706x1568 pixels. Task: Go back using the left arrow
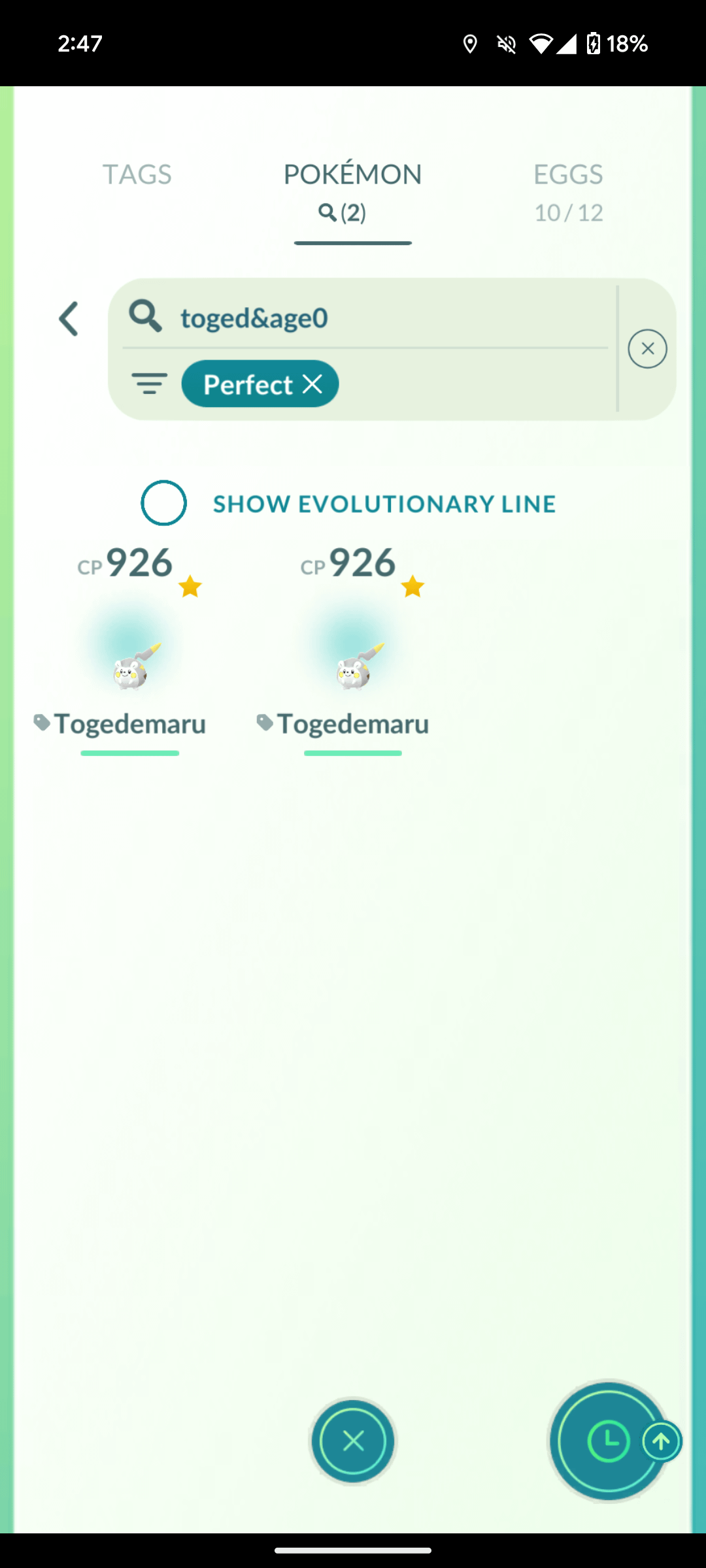[69, 319]
